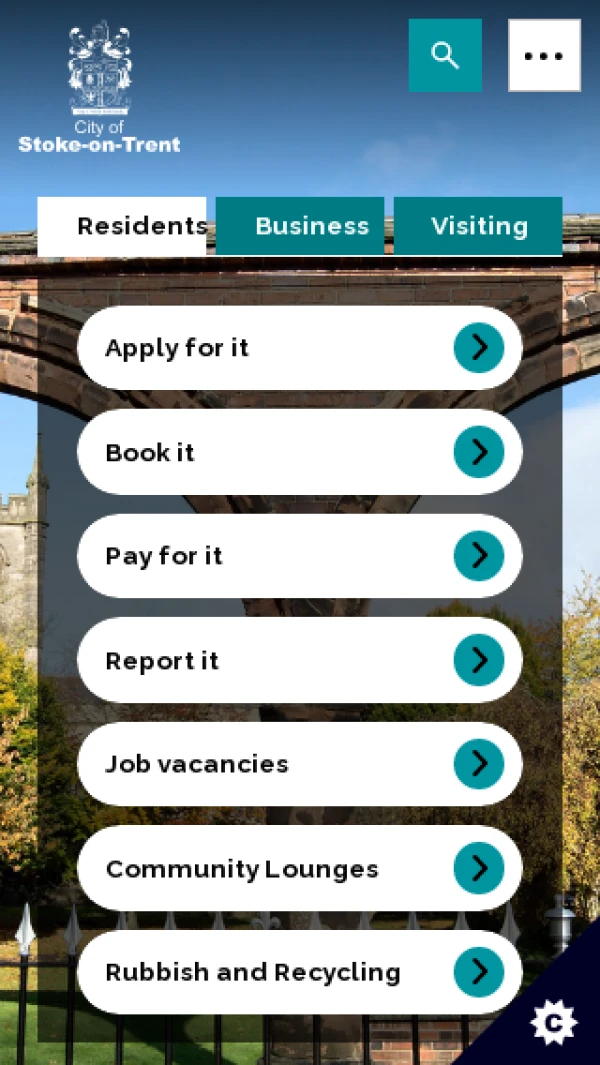
Task: Select the Residents tab
Action: pos(123,226)
